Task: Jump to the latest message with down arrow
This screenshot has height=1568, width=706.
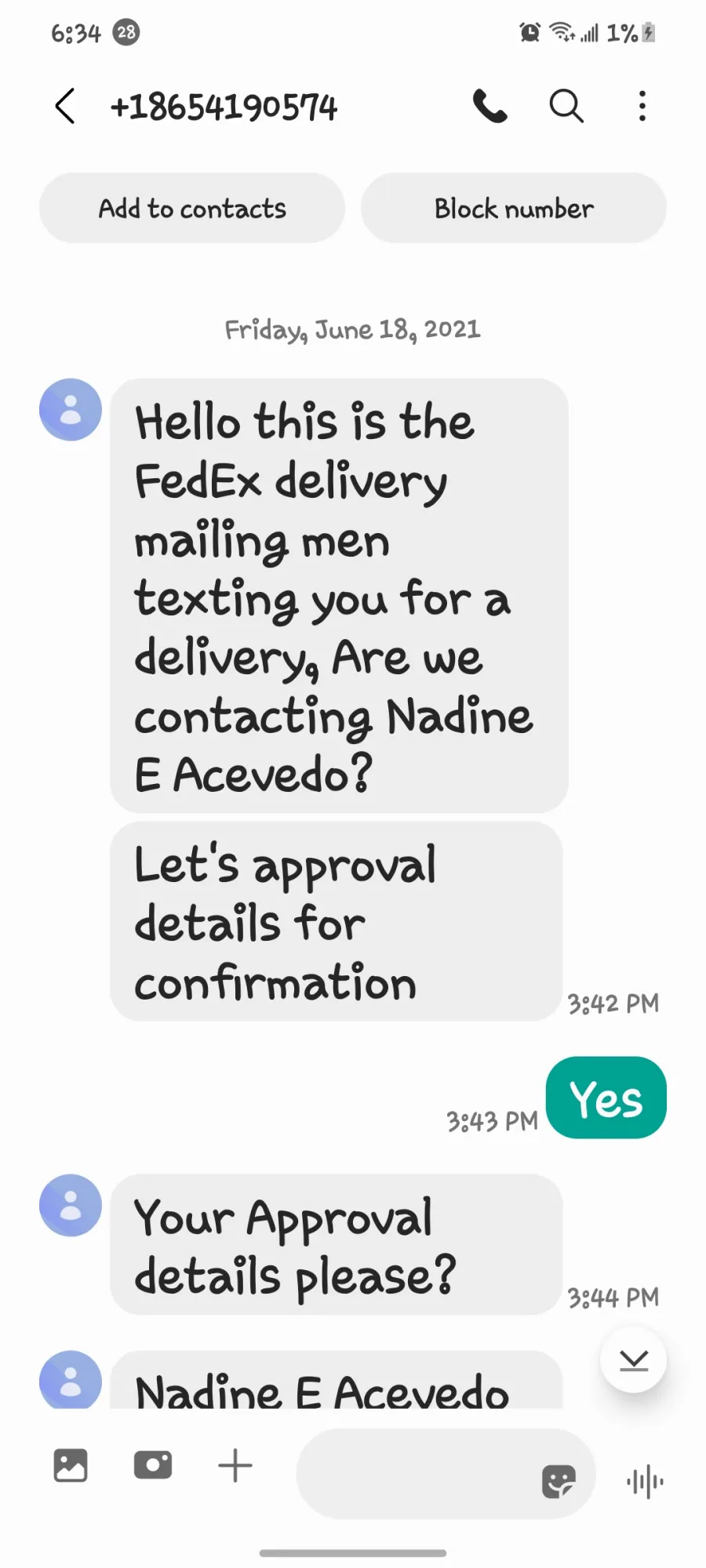Action: pos(633,1359)
